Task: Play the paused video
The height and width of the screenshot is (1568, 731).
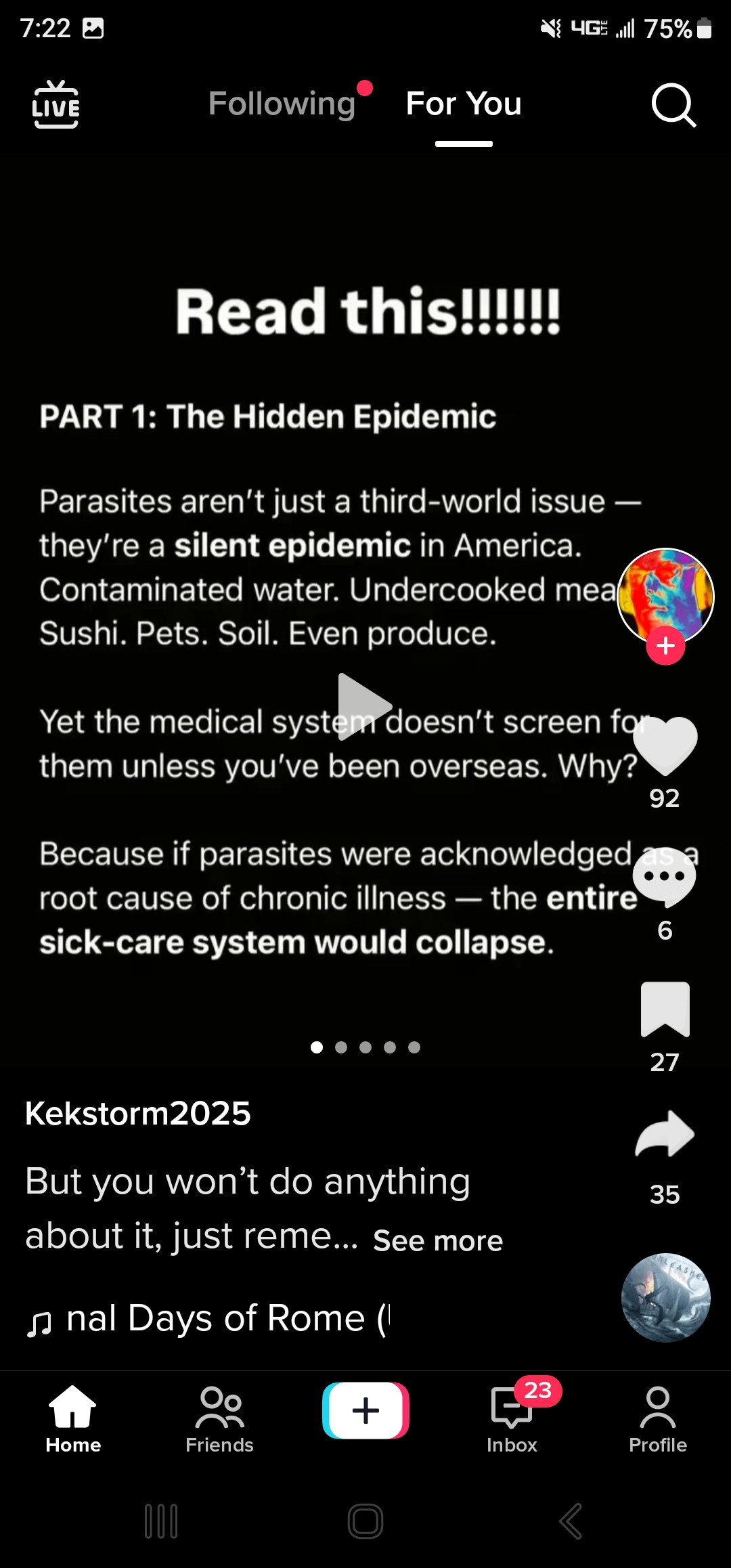Action: (x=364, y=706)
